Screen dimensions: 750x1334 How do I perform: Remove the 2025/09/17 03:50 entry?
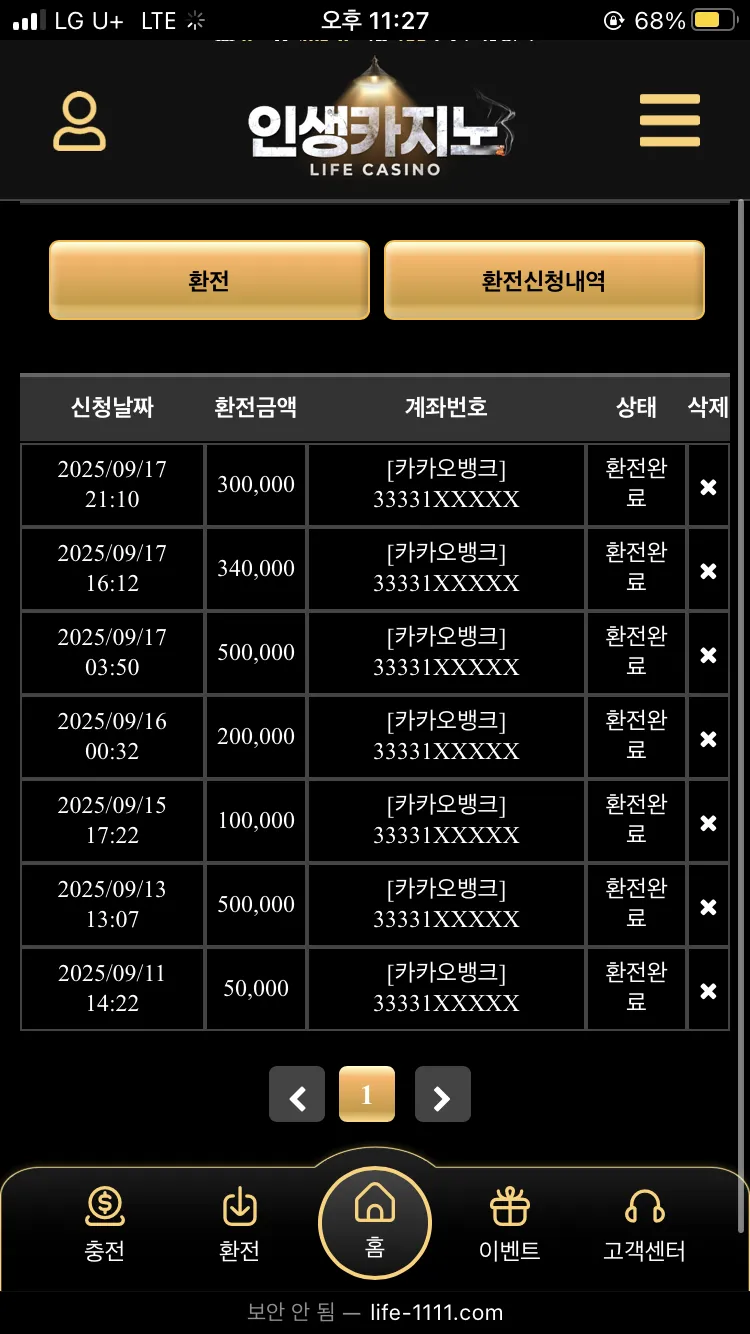[x=708, y=655]
